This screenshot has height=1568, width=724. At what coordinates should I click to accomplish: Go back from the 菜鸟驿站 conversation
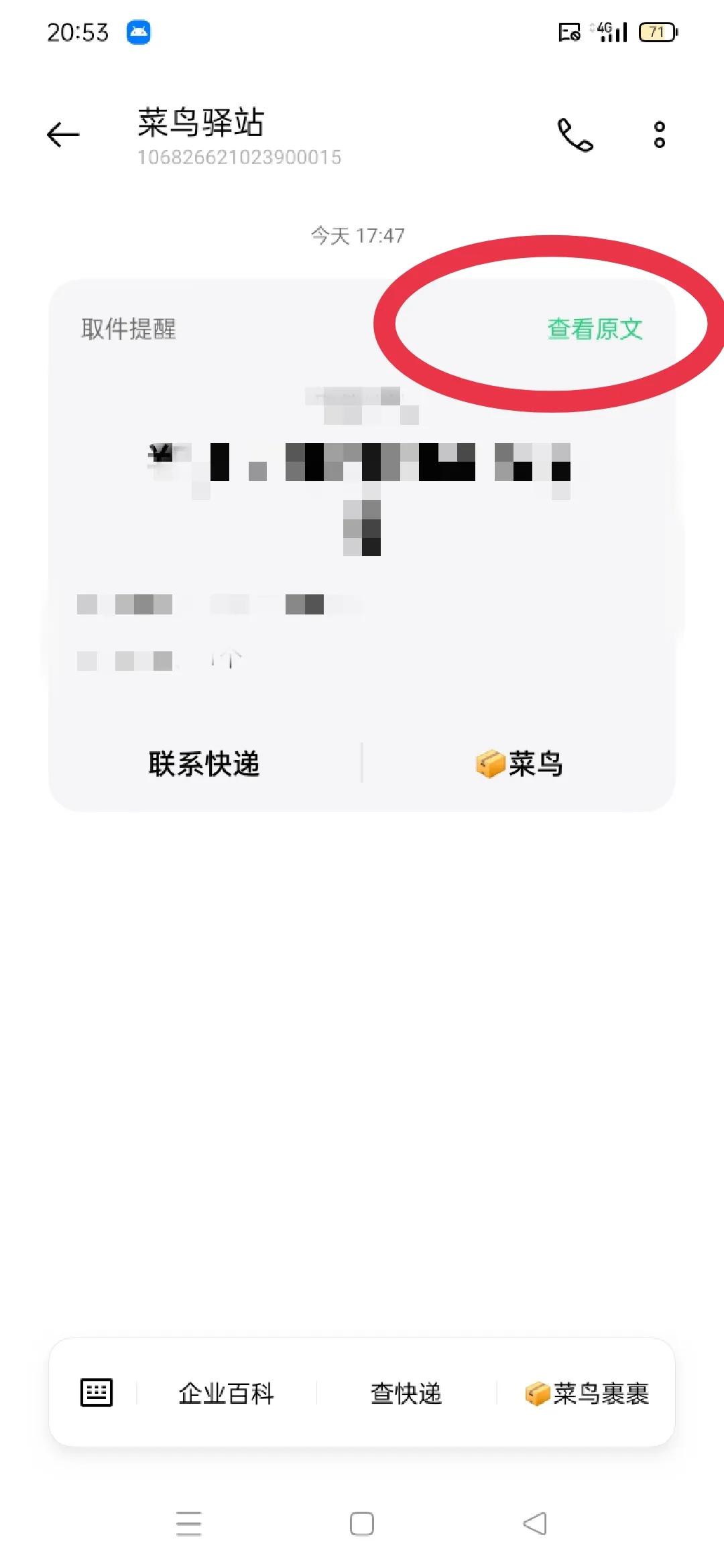pyautogui.click(x=63, y=135)
